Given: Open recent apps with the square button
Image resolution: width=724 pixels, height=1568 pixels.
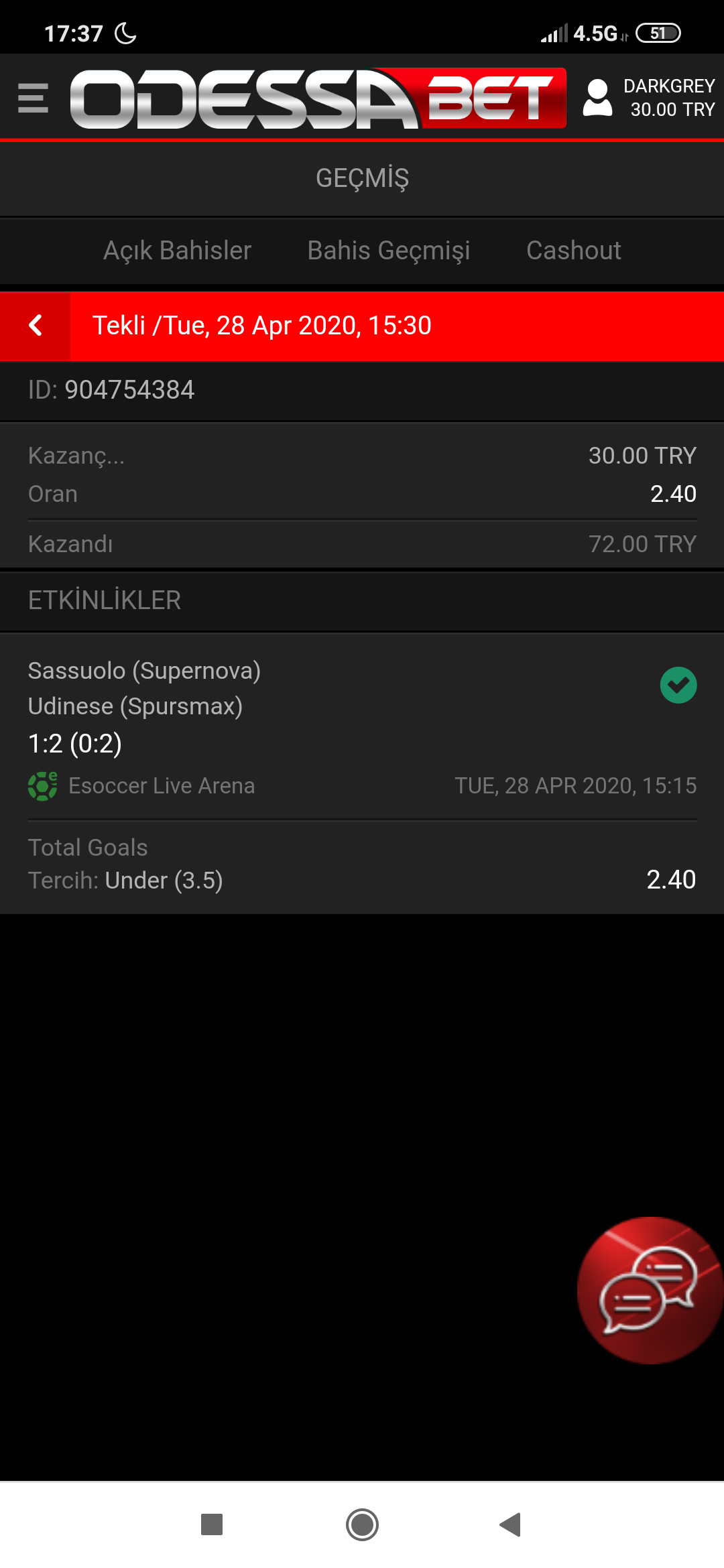Looking at the screenshot, I should point(212,1524).
